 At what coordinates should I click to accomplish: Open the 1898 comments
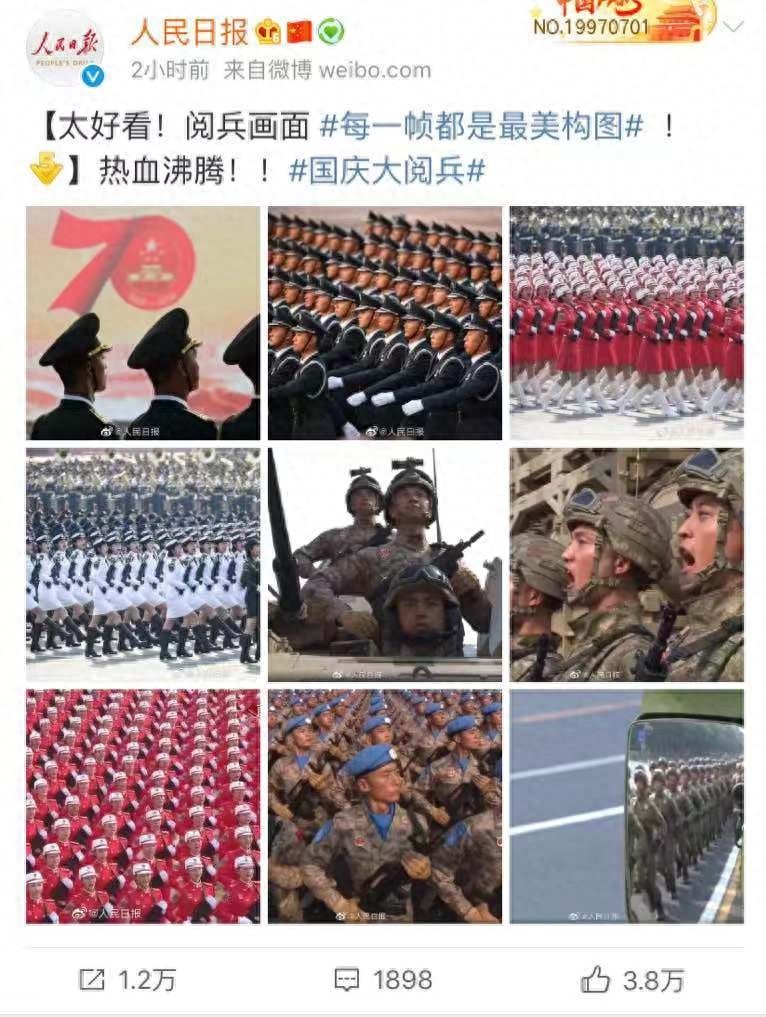click(x=383, y=981)
